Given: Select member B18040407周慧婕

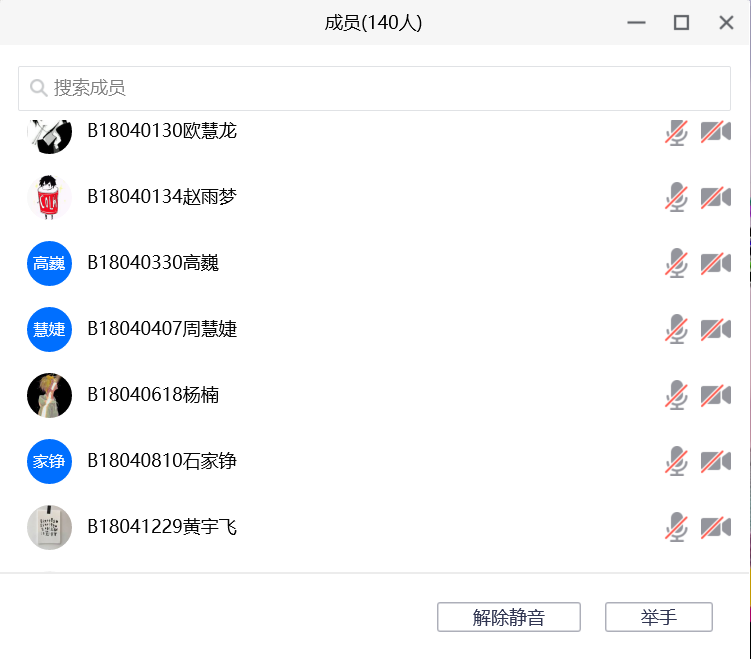Looking at the screenshot, I should pos(161,329).
